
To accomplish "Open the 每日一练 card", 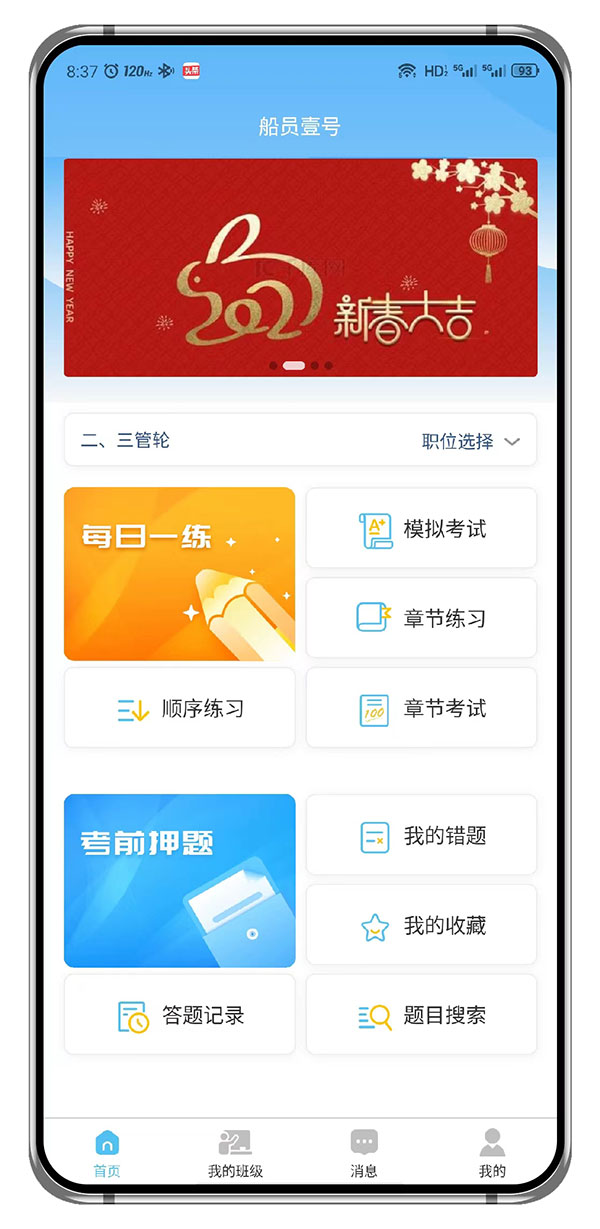I will pos(180,574).
